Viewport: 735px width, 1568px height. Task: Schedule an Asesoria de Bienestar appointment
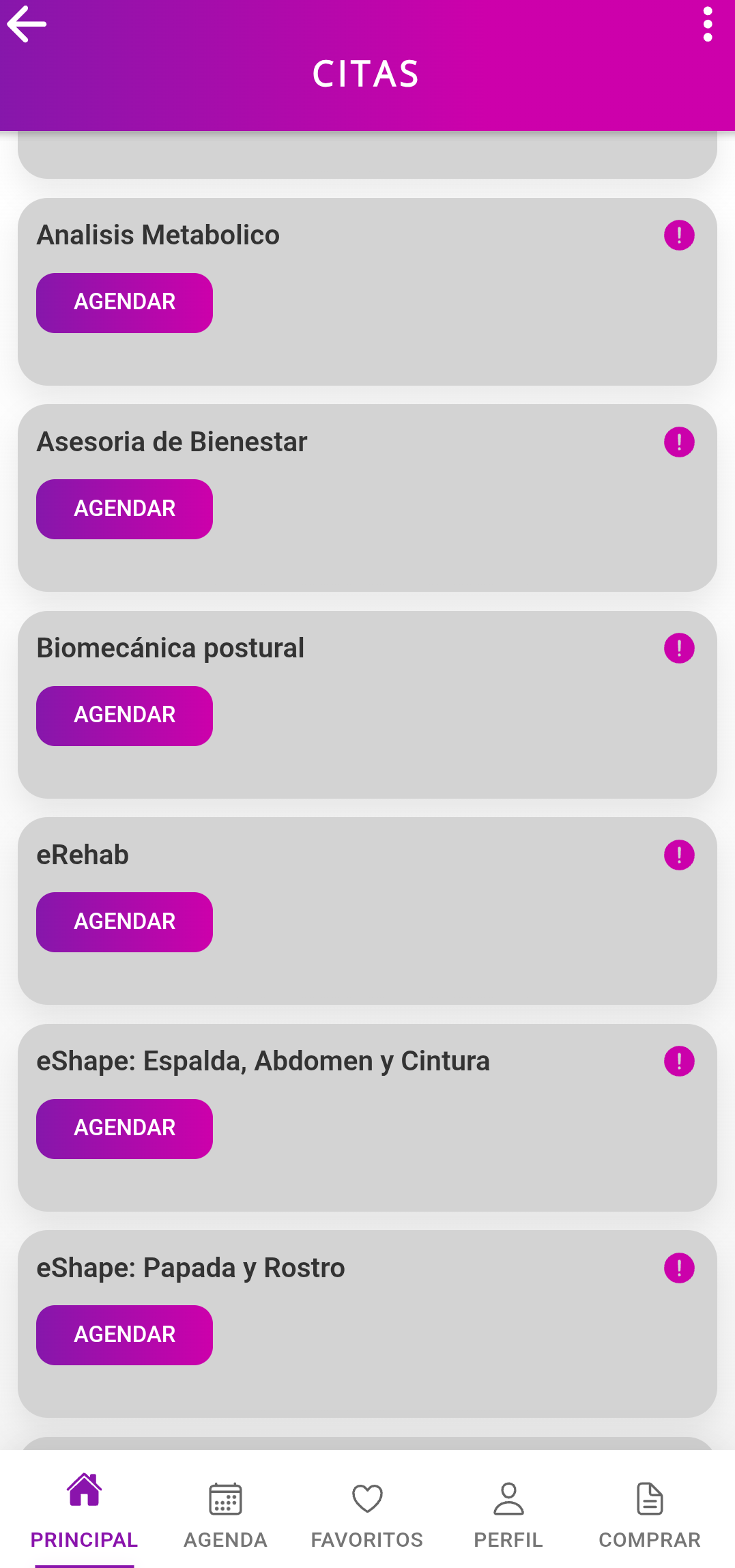pyautogui.click(x=124, y=509)
